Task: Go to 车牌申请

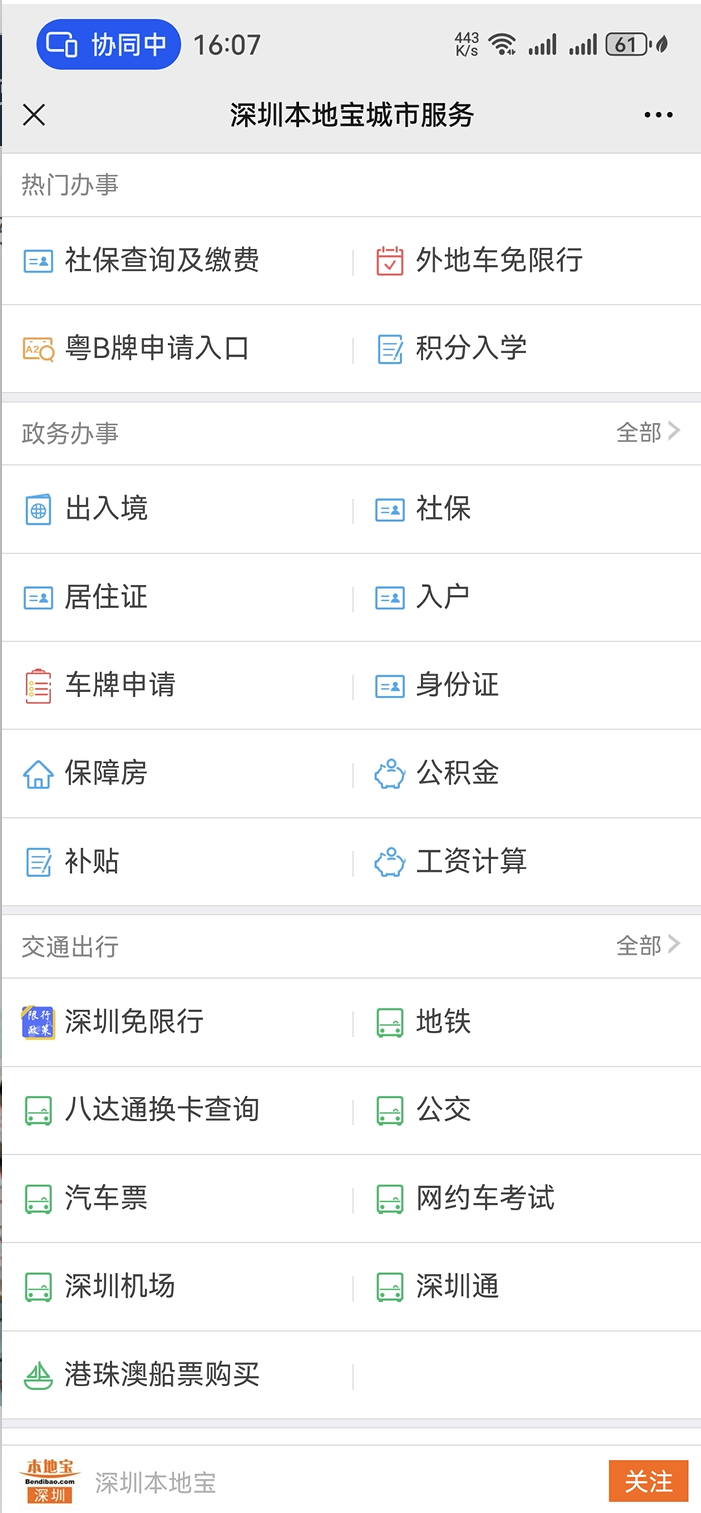Action: click(x=177, y=685)
